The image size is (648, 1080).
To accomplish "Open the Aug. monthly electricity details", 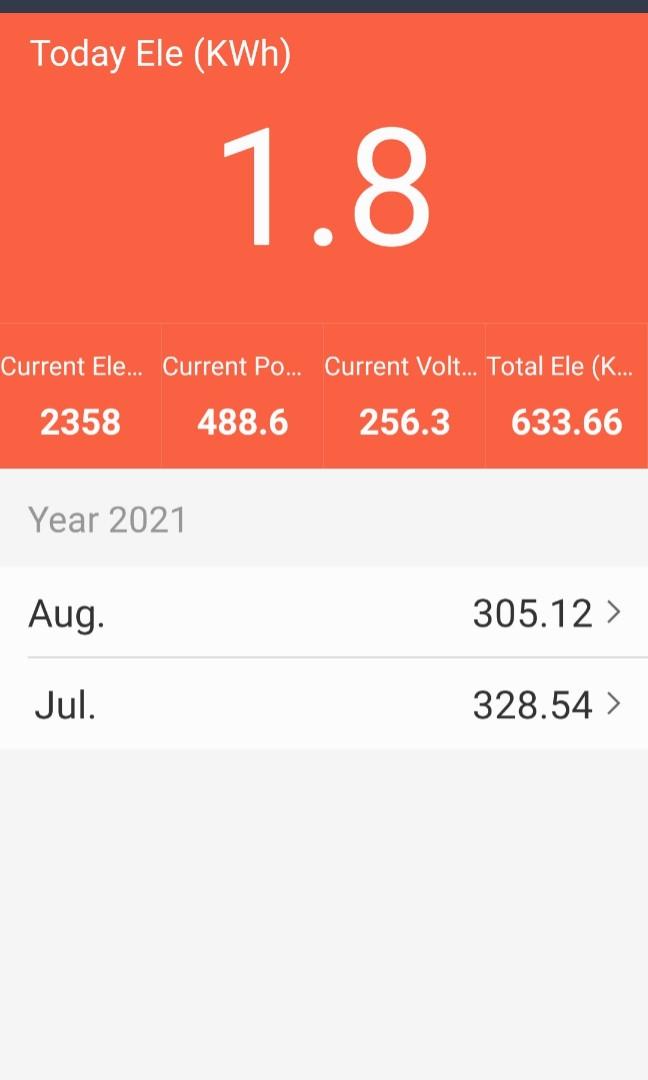I will pyautogui.click(x=324, y=613).
